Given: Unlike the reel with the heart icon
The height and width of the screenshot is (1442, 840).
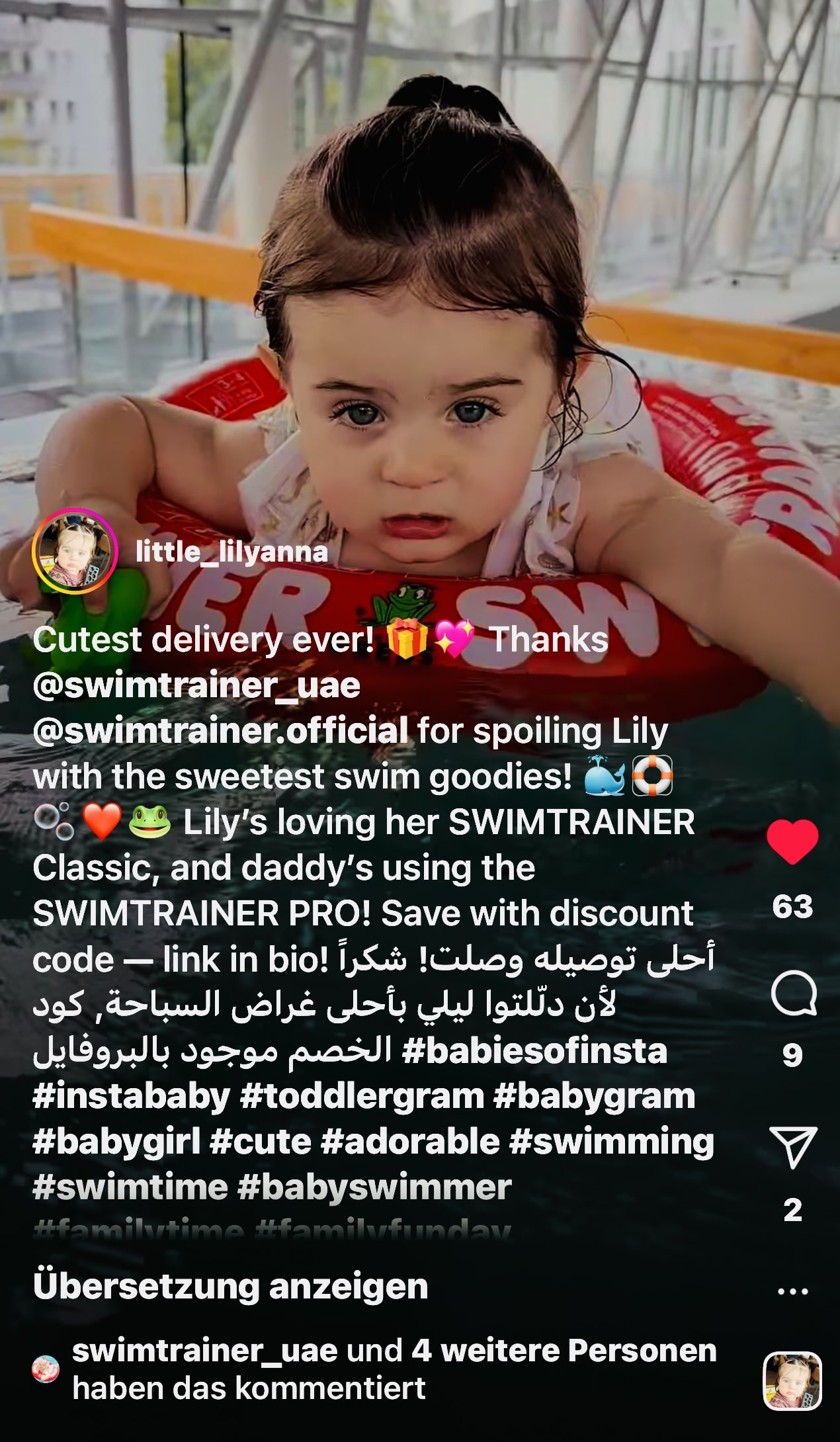Looking at the screenshot, I should click(x=792, y=841).
